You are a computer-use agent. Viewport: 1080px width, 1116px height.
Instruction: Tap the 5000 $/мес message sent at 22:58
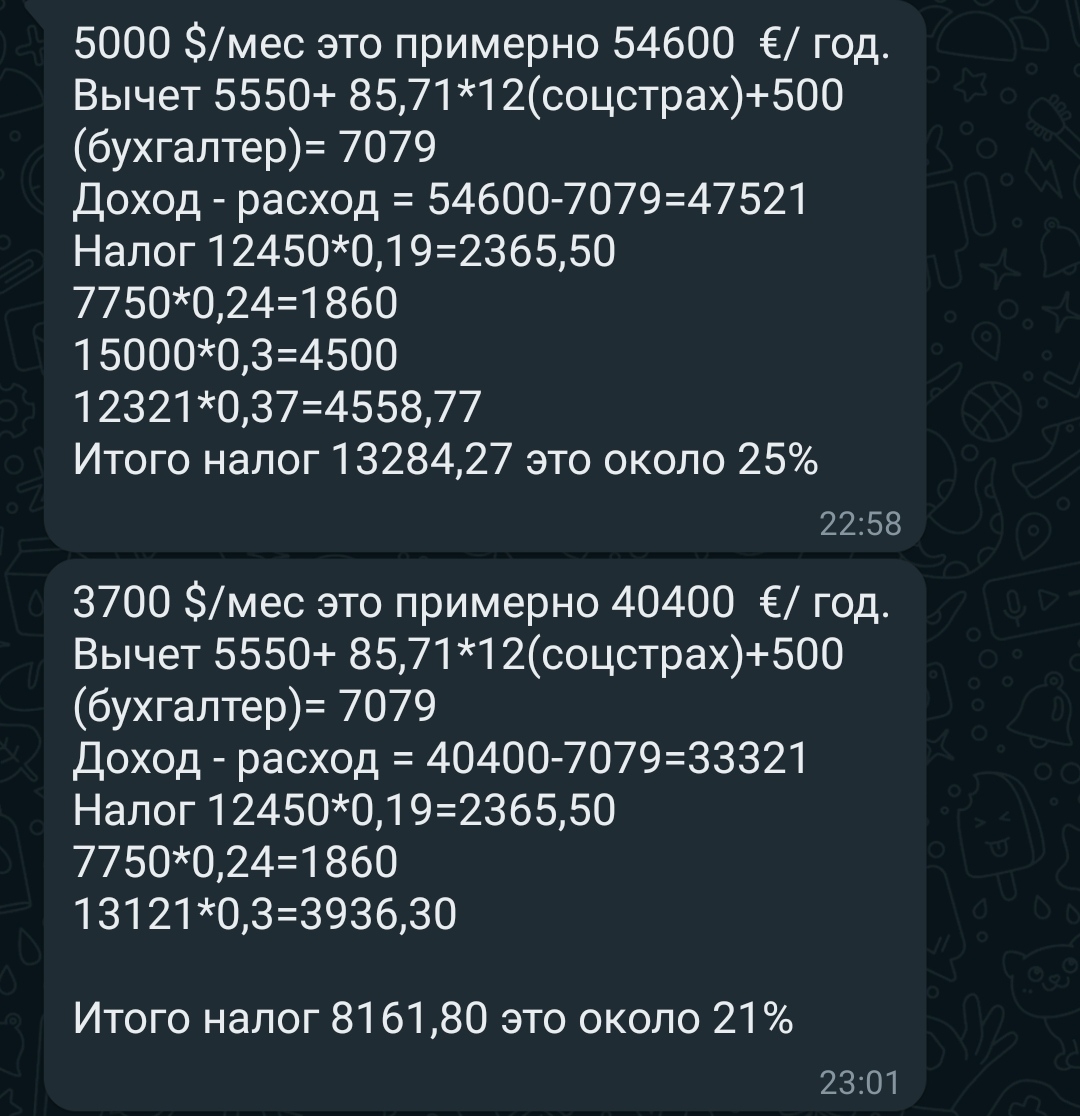click(x=480, y=270)
